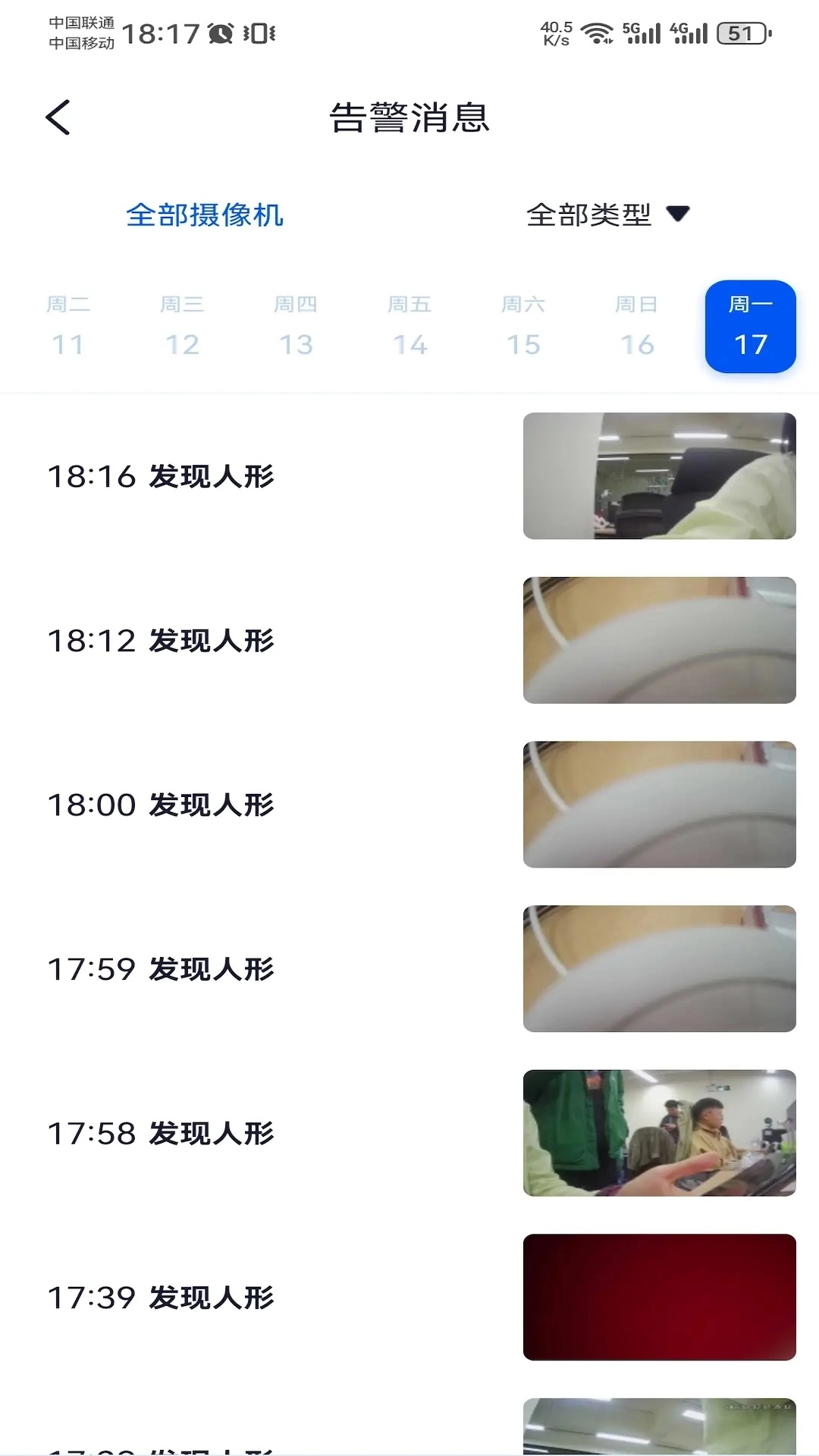Select the 周五 14 date

(409, 325)
